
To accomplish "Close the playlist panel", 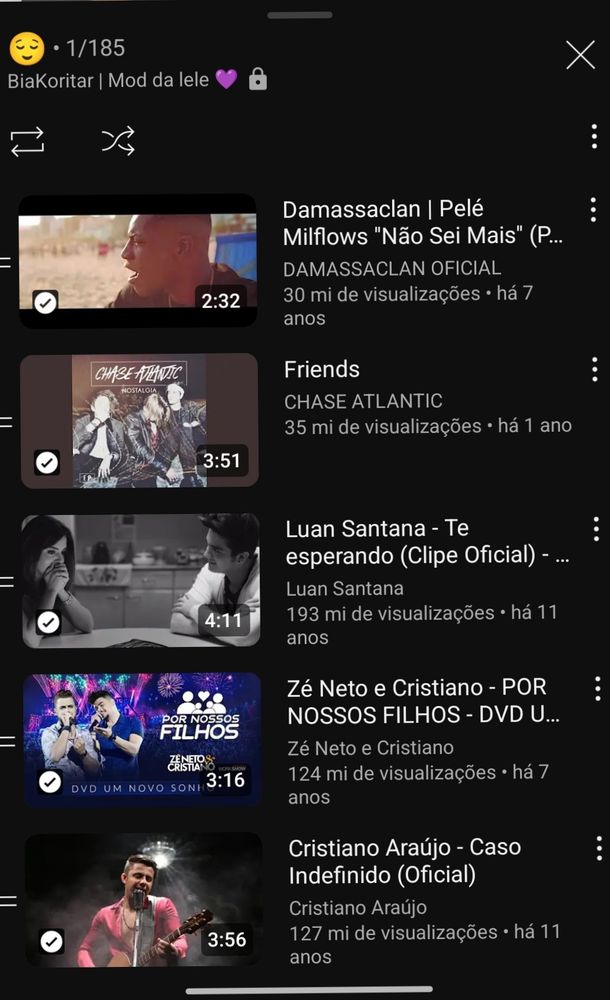I will click(x=580, y=55).
